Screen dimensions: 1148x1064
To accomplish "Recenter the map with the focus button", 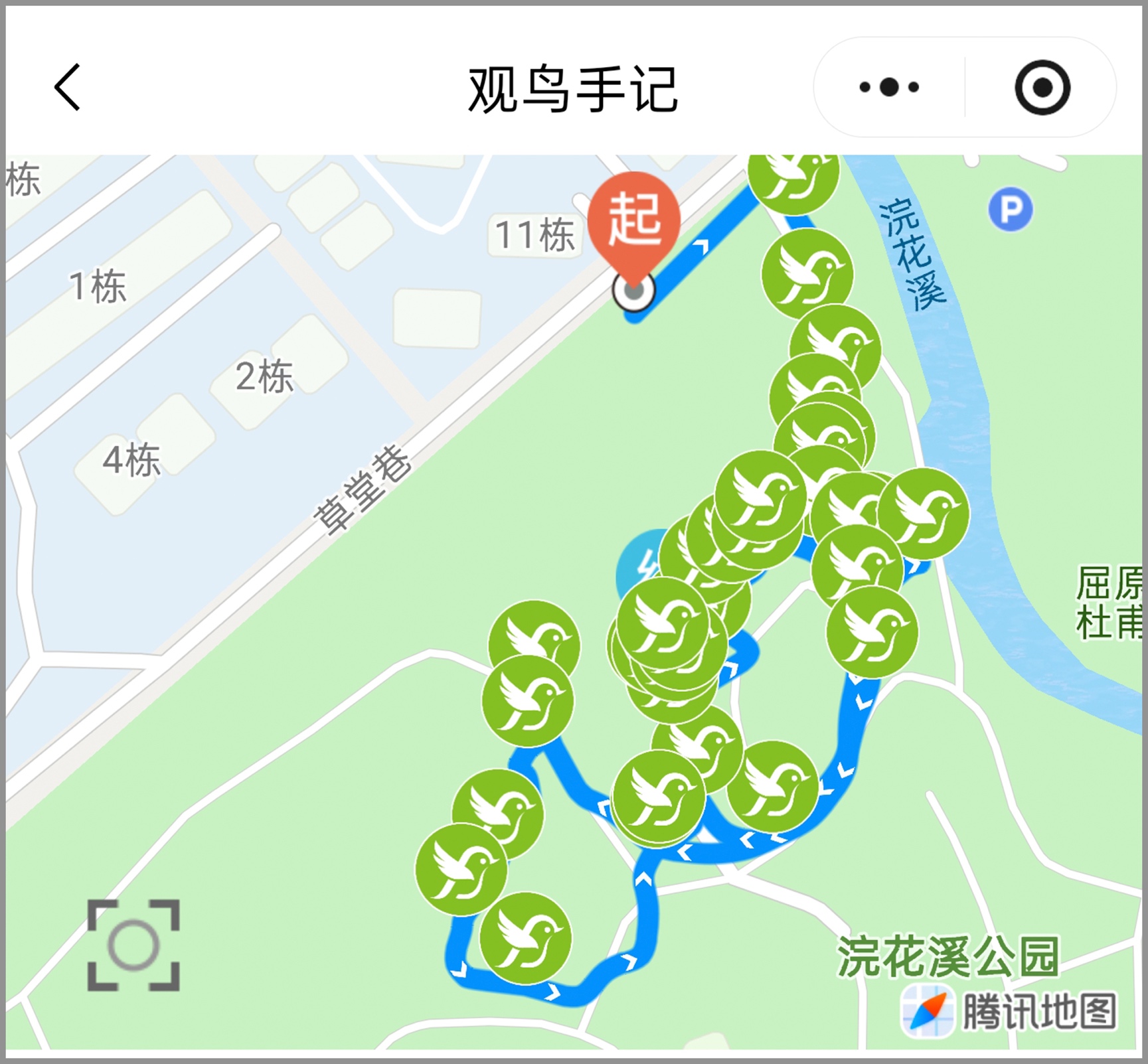I will pyautogui.click(x=133, y=945).
